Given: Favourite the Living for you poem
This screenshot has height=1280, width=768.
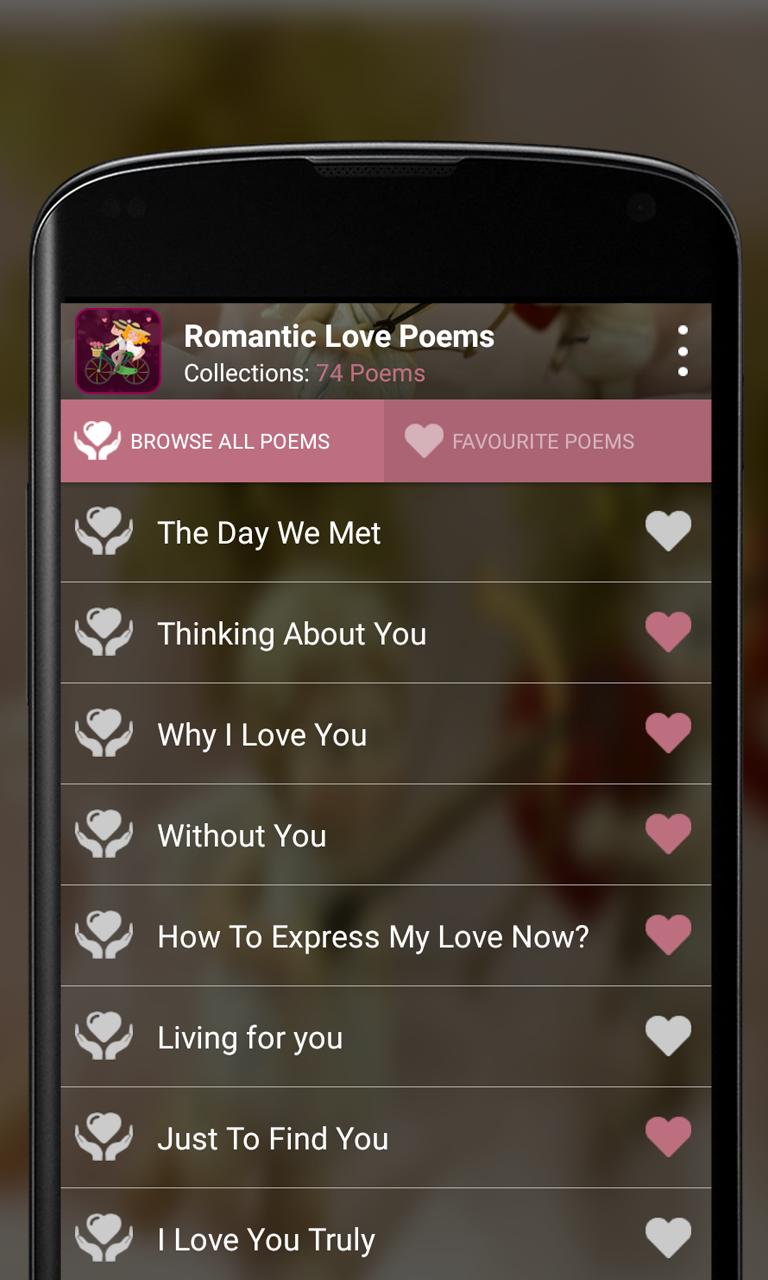Looking at the screenshot, I should click(668, 1037).
